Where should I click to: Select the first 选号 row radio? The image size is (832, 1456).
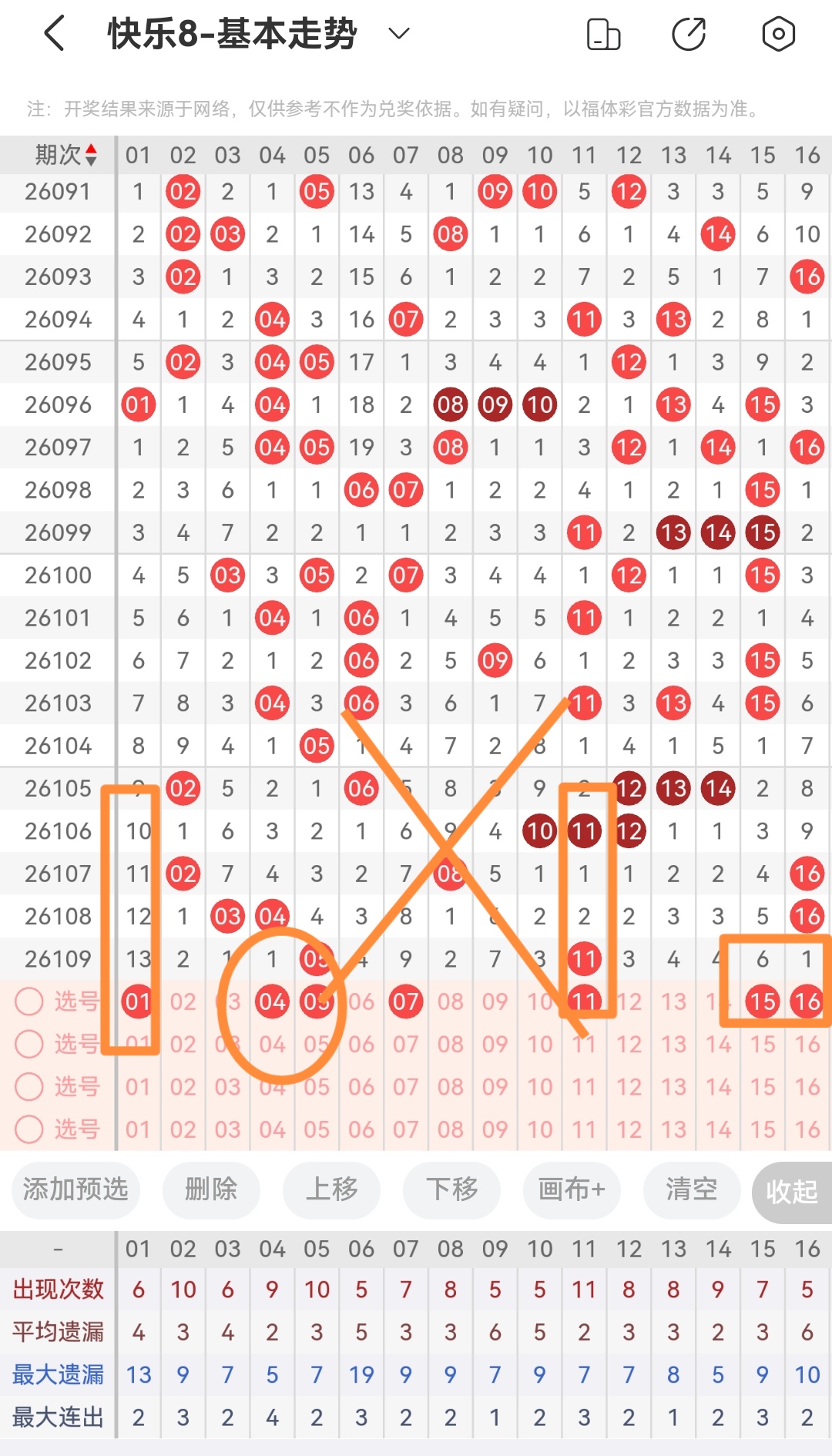[29, 1001]
